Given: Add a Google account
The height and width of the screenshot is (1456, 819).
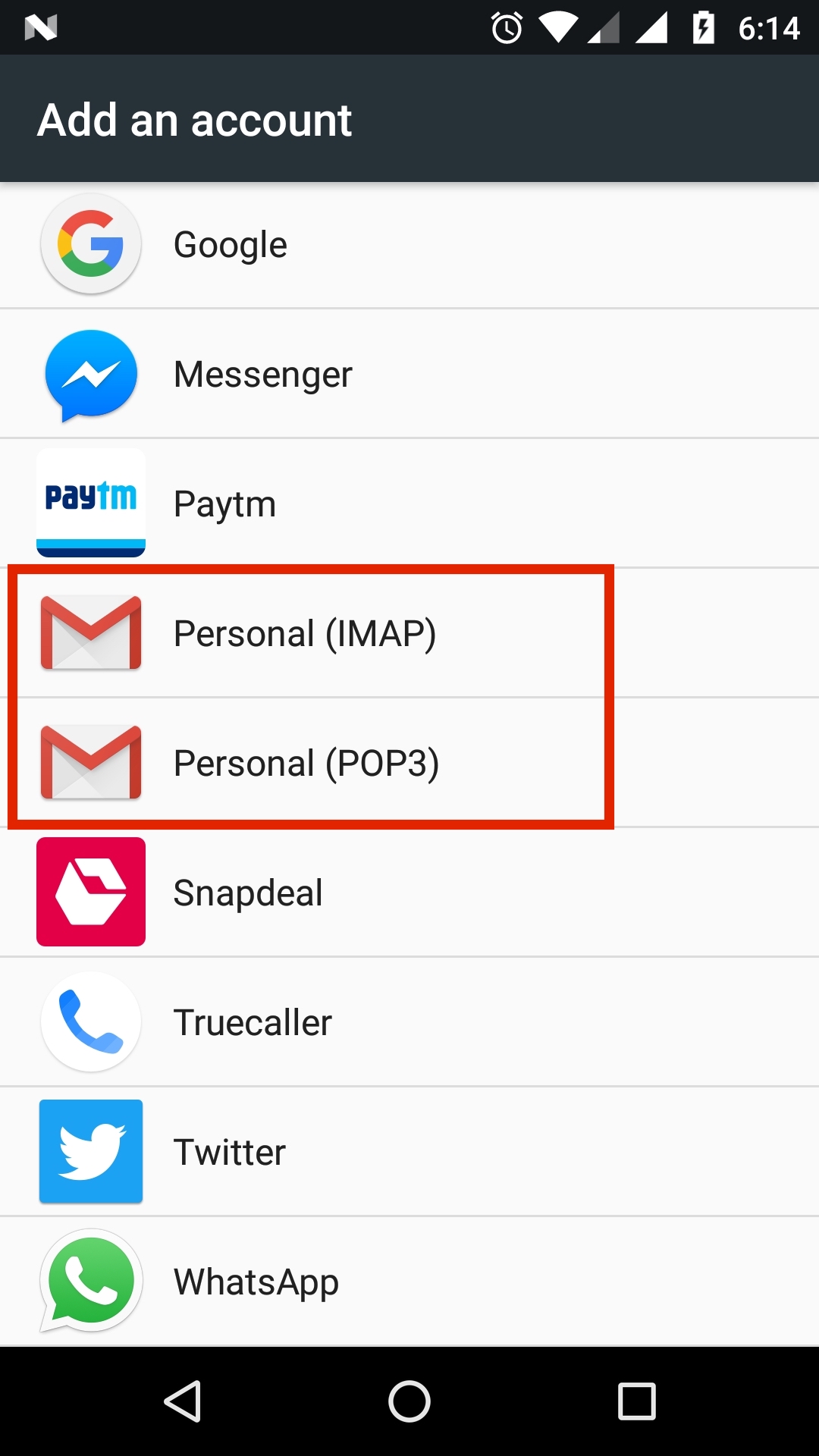Looking at the screenshot, I should [x=409, y=244].
